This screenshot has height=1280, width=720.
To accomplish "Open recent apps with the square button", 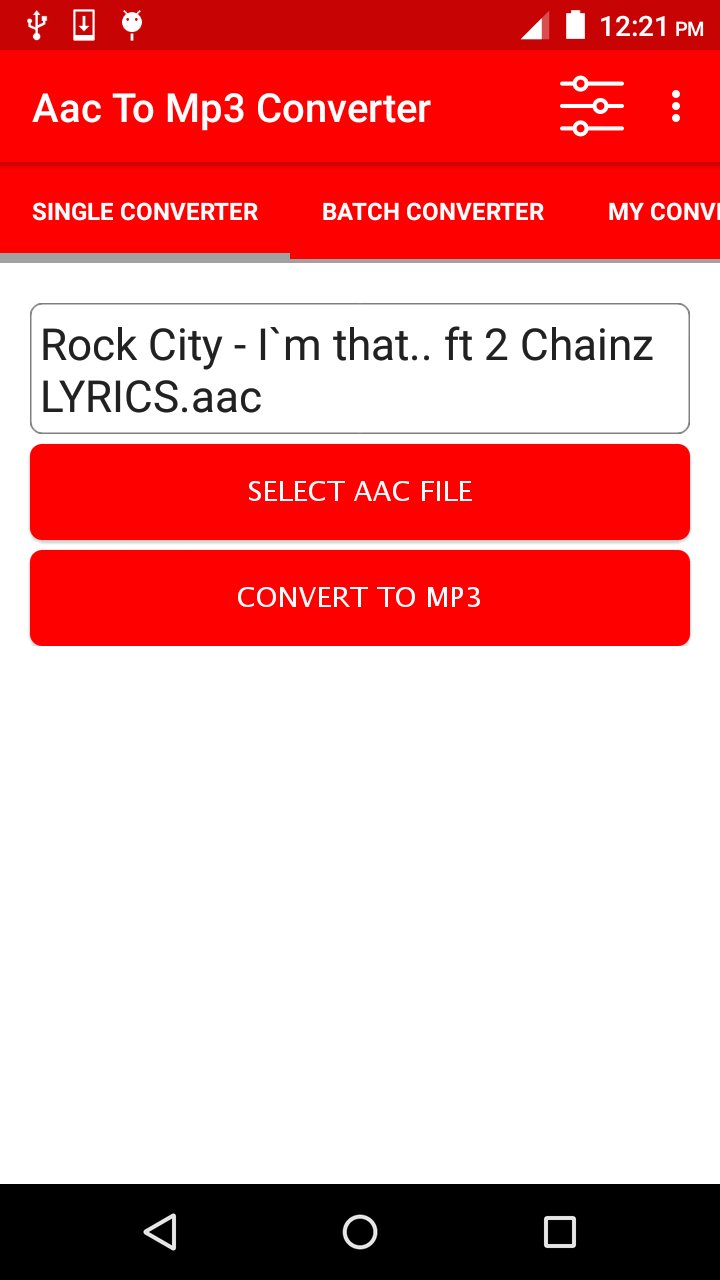I will (562, 1233).
